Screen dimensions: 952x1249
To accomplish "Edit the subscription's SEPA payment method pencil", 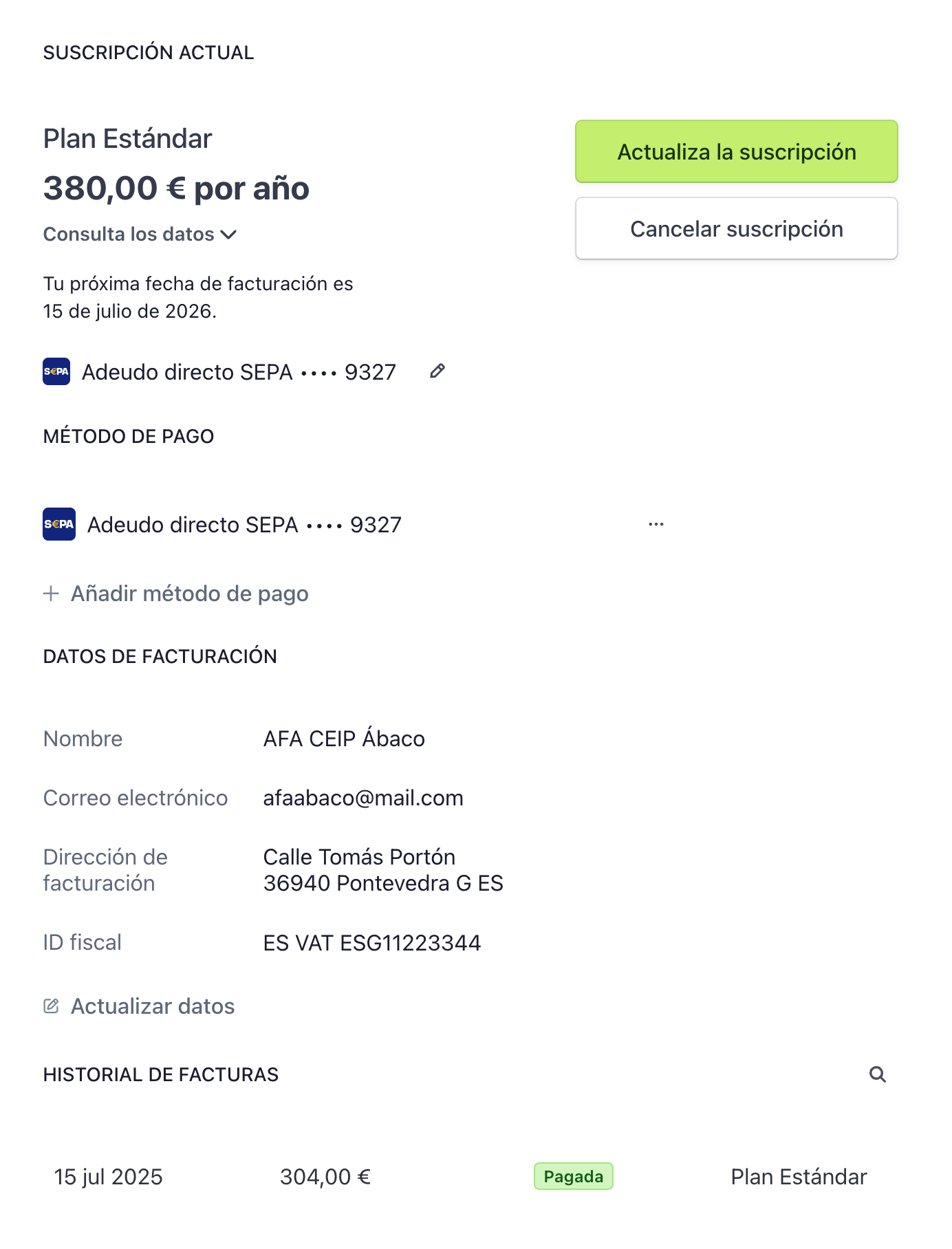I will click(437, 371).
